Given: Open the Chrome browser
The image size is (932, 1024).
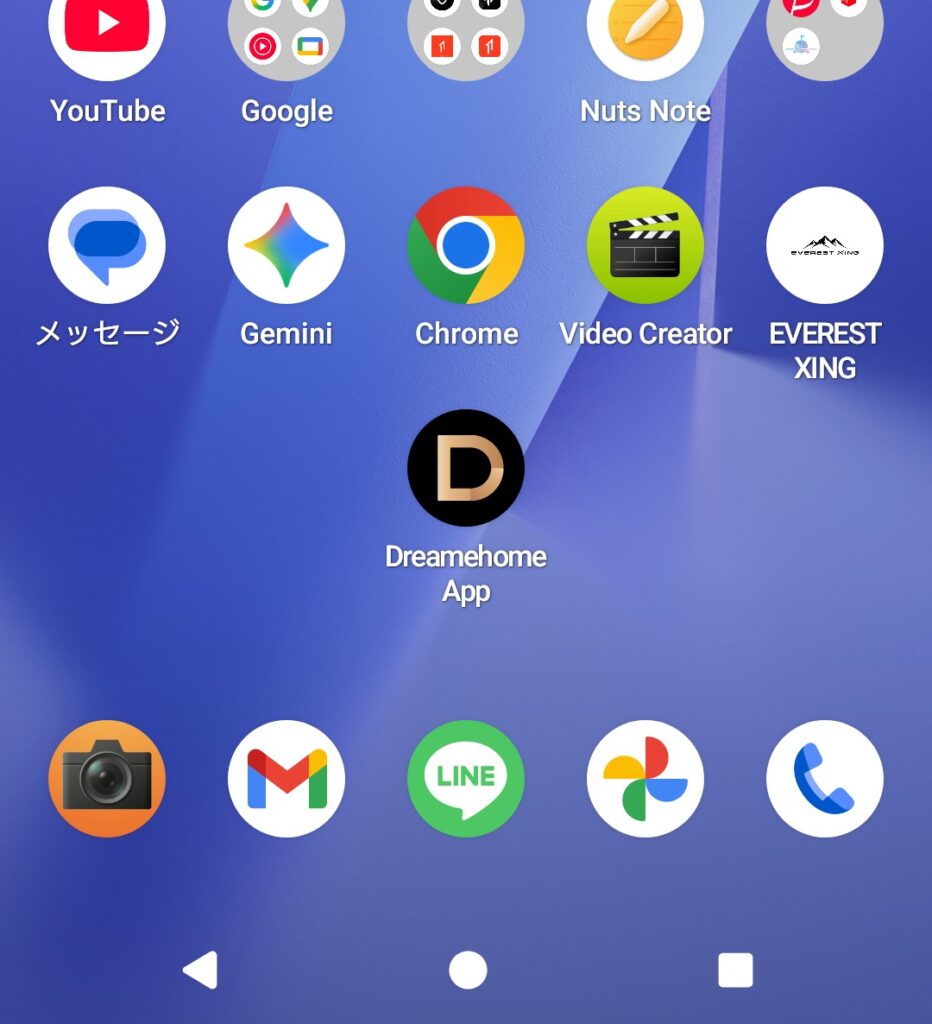Looking at the screenshot, I should [466, 245].
